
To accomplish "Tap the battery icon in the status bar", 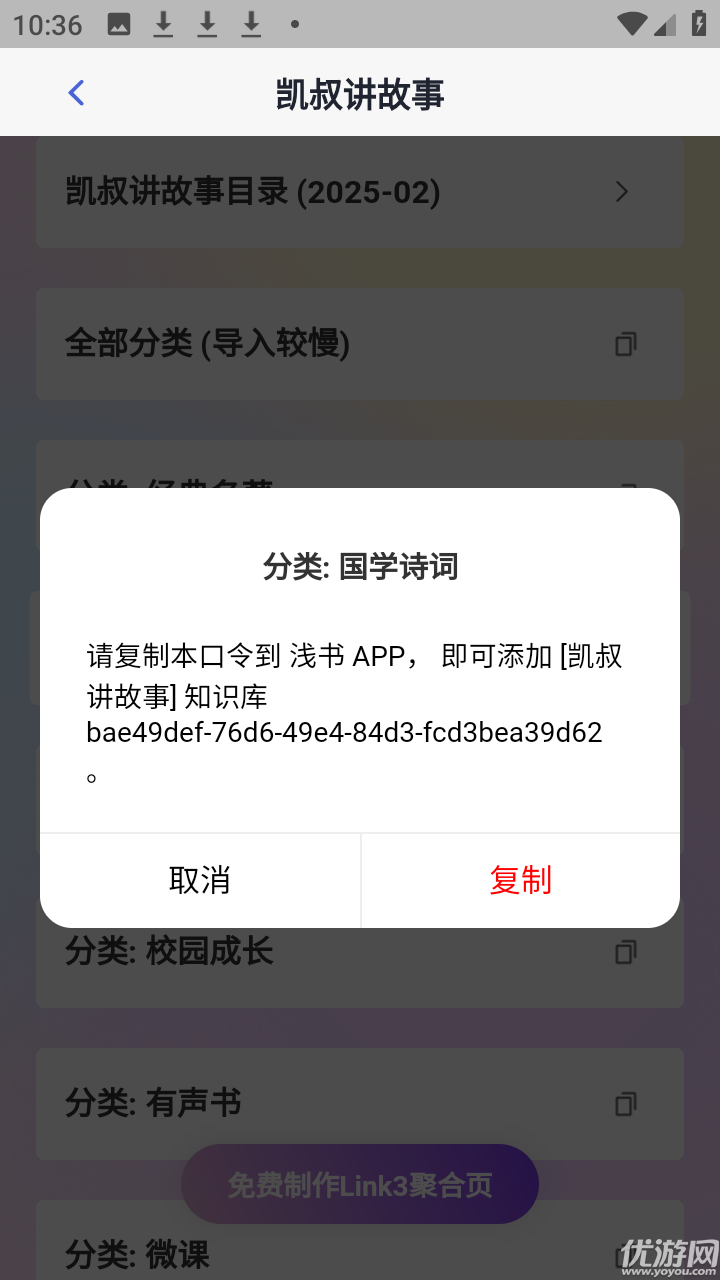I will 700,22.
